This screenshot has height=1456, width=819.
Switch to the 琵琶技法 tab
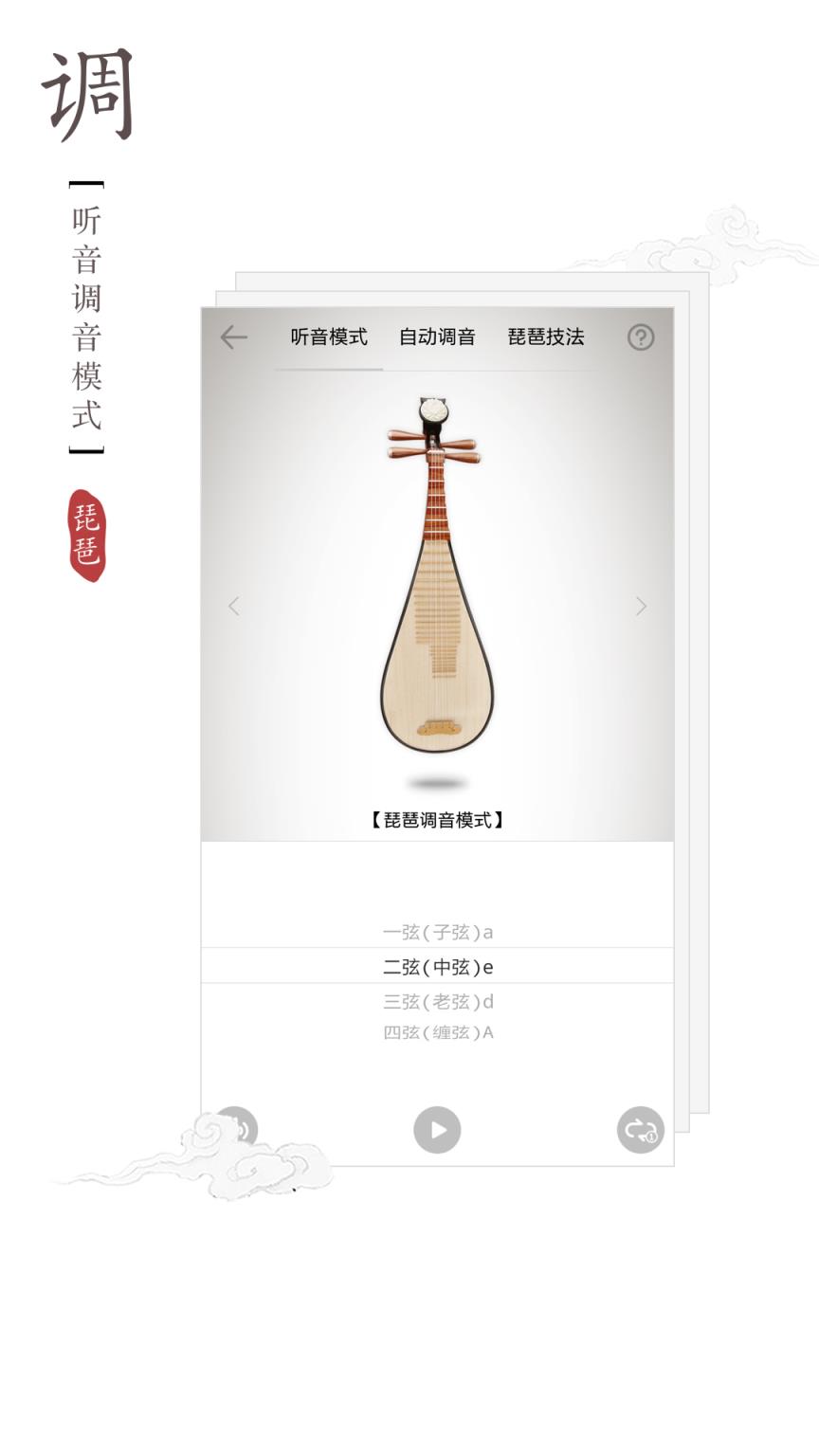(x=548, y=337)
